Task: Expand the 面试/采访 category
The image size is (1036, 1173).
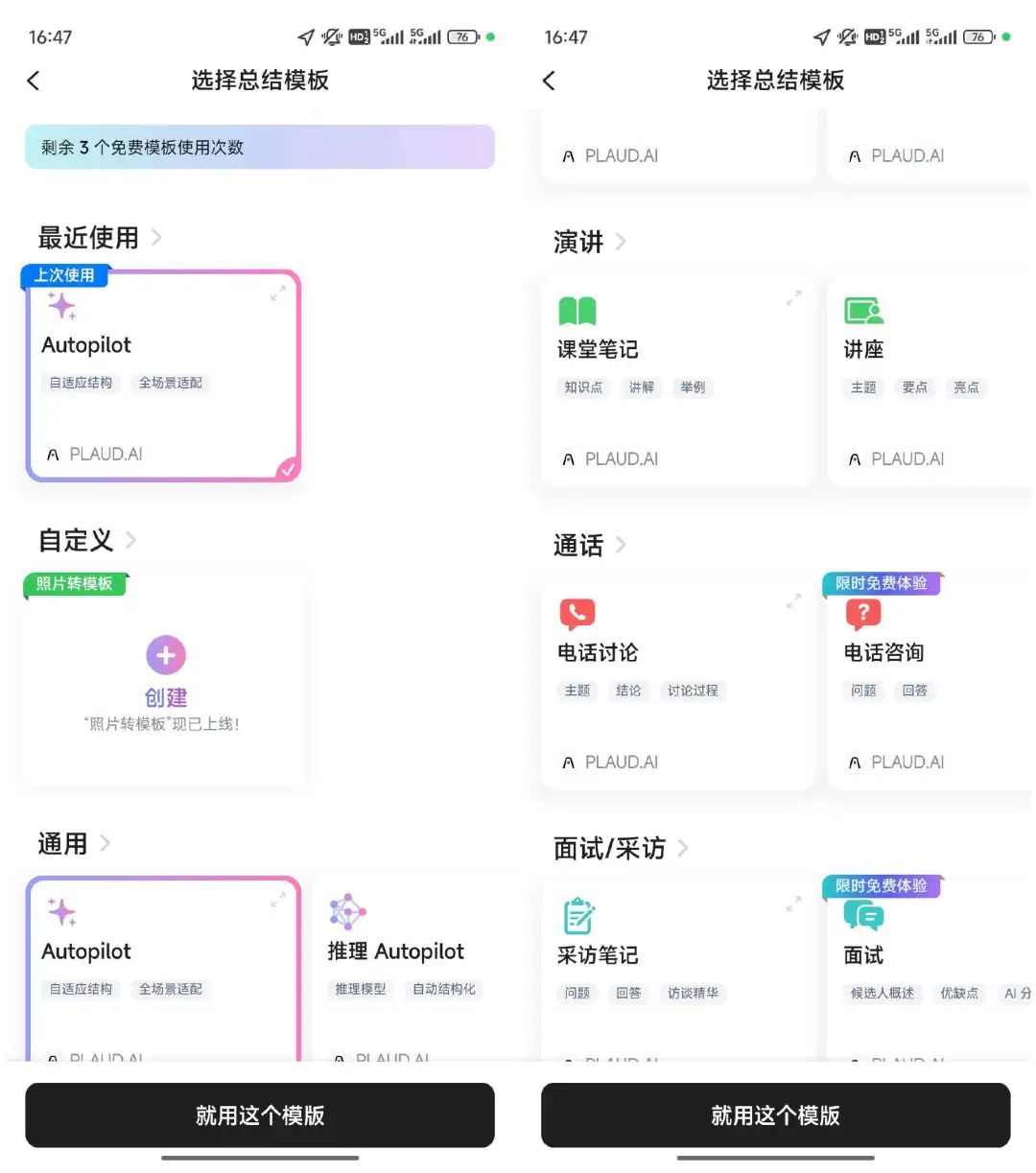Action: point(683,848)
